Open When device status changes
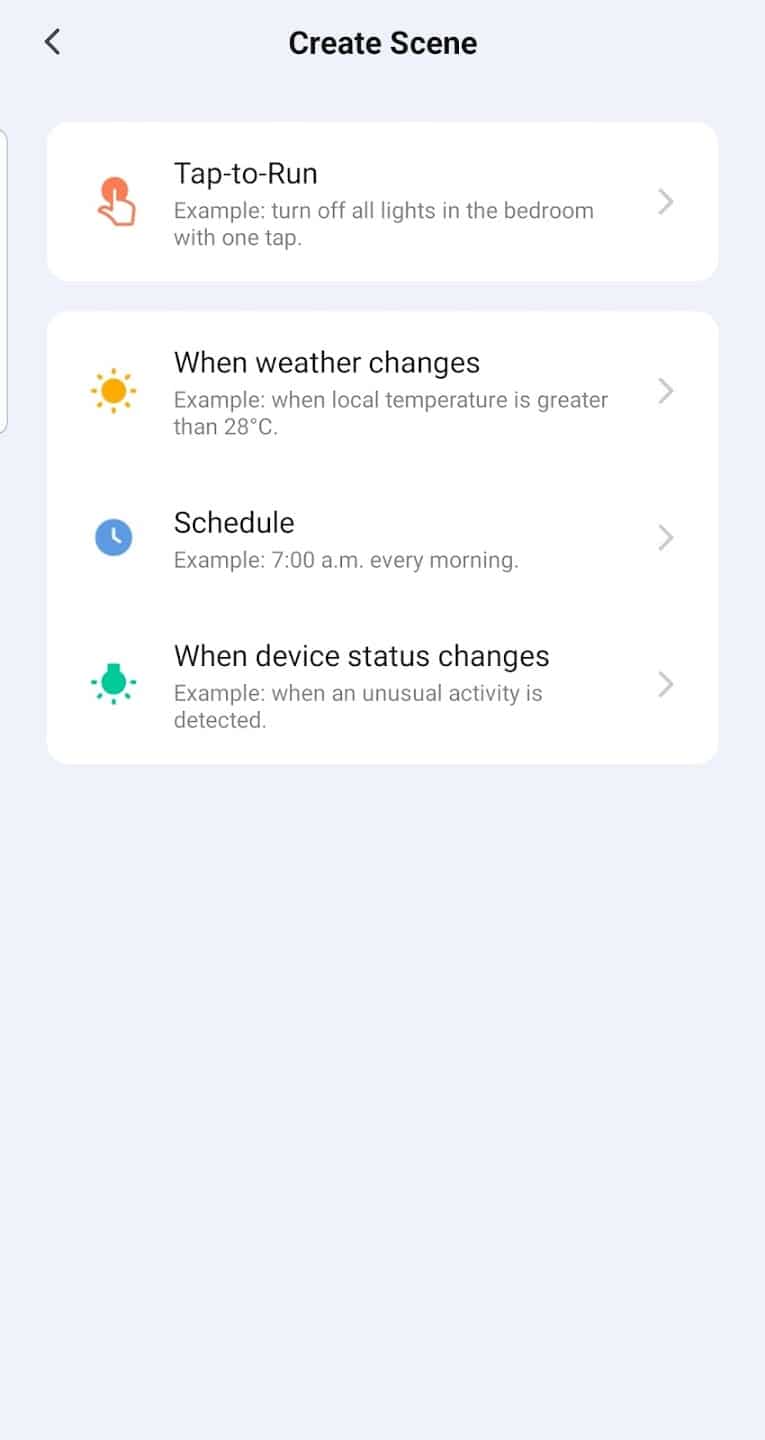The image size is (765, 1440). point(382,685)
